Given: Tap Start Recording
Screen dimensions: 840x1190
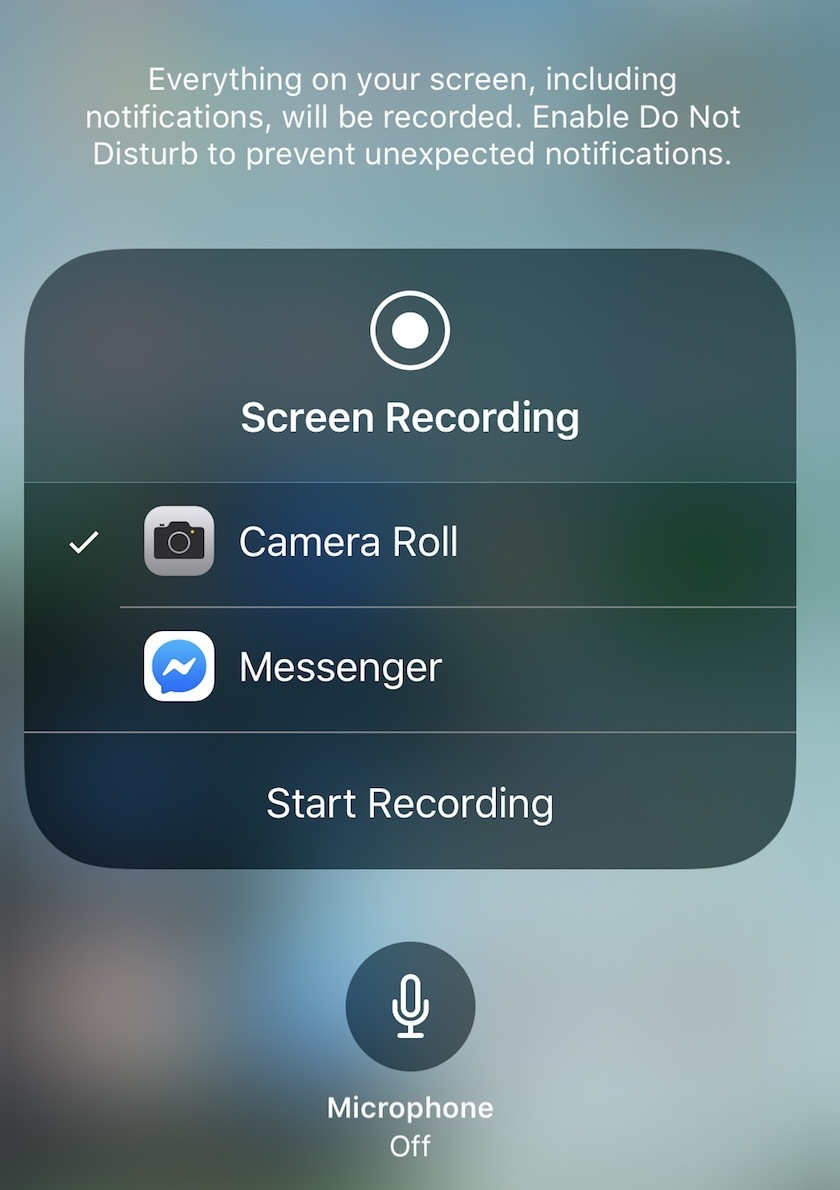Looking at the screenshot, I should 410,803.
